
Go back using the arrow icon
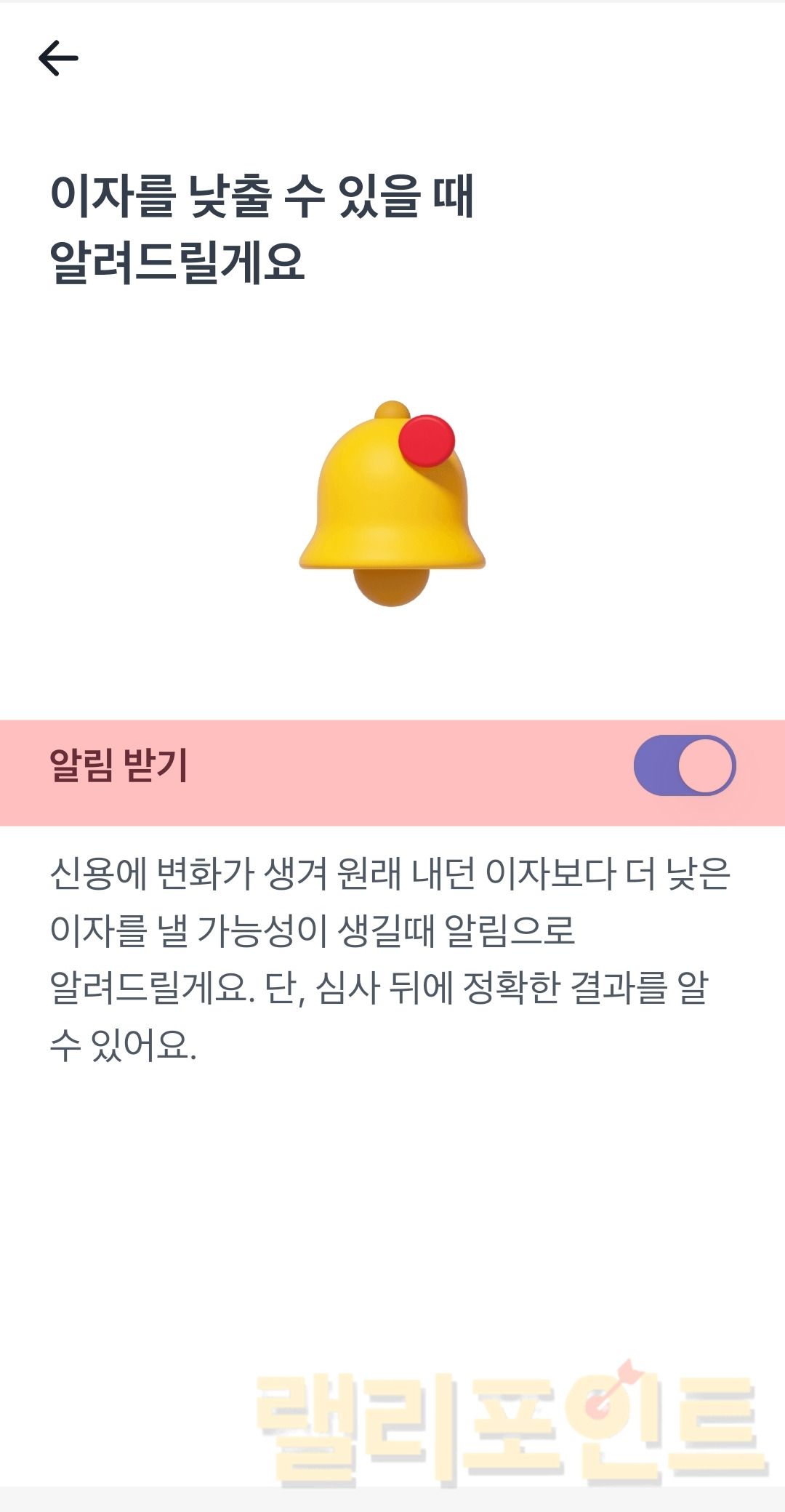tap(58, 58)
